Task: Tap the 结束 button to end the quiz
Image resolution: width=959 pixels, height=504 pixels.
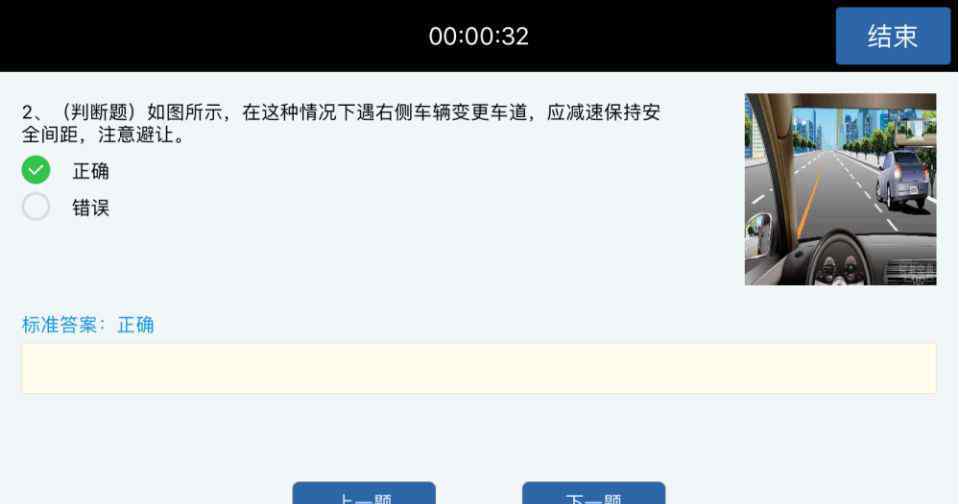Action: (x=893, y=37)
